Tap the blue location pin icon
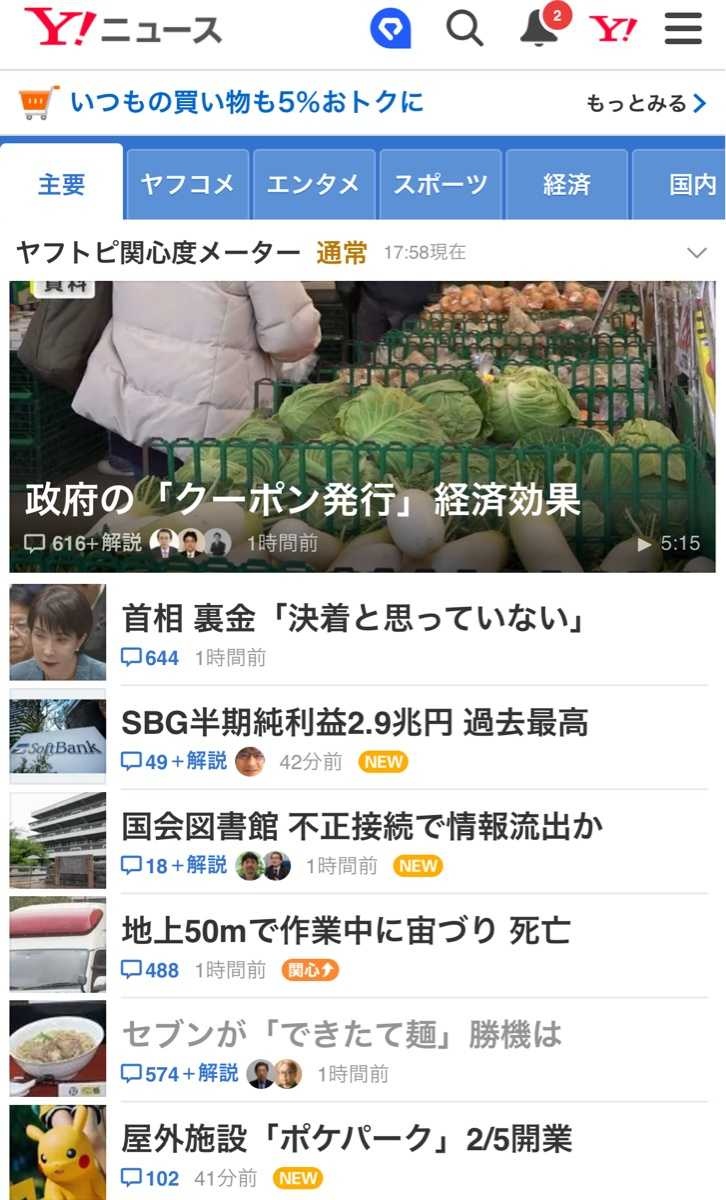Viewport: 726px width, 1200px height. click(x=391, y=29)
